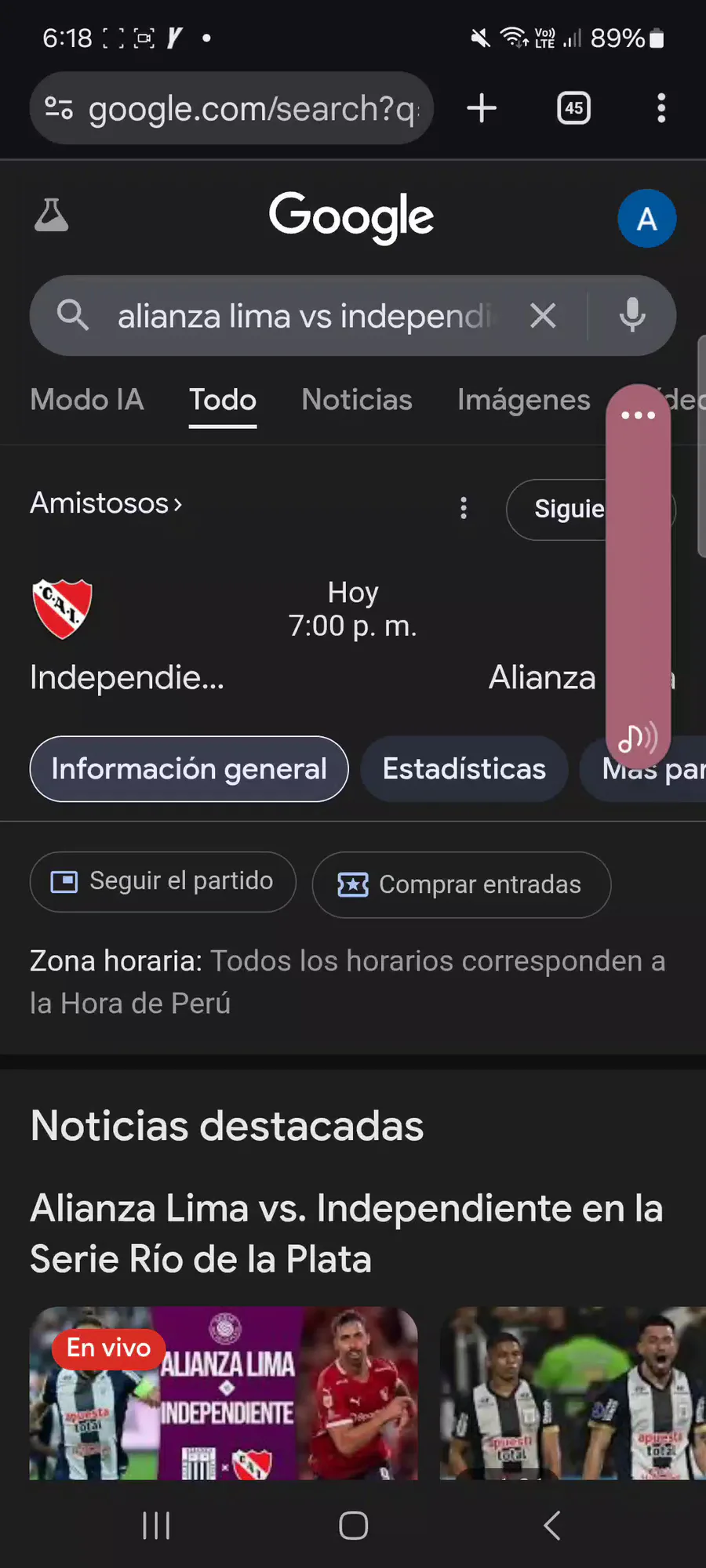706x1568 pixels.
Task: Open match card options menu
Action: [x=464, y=508]
